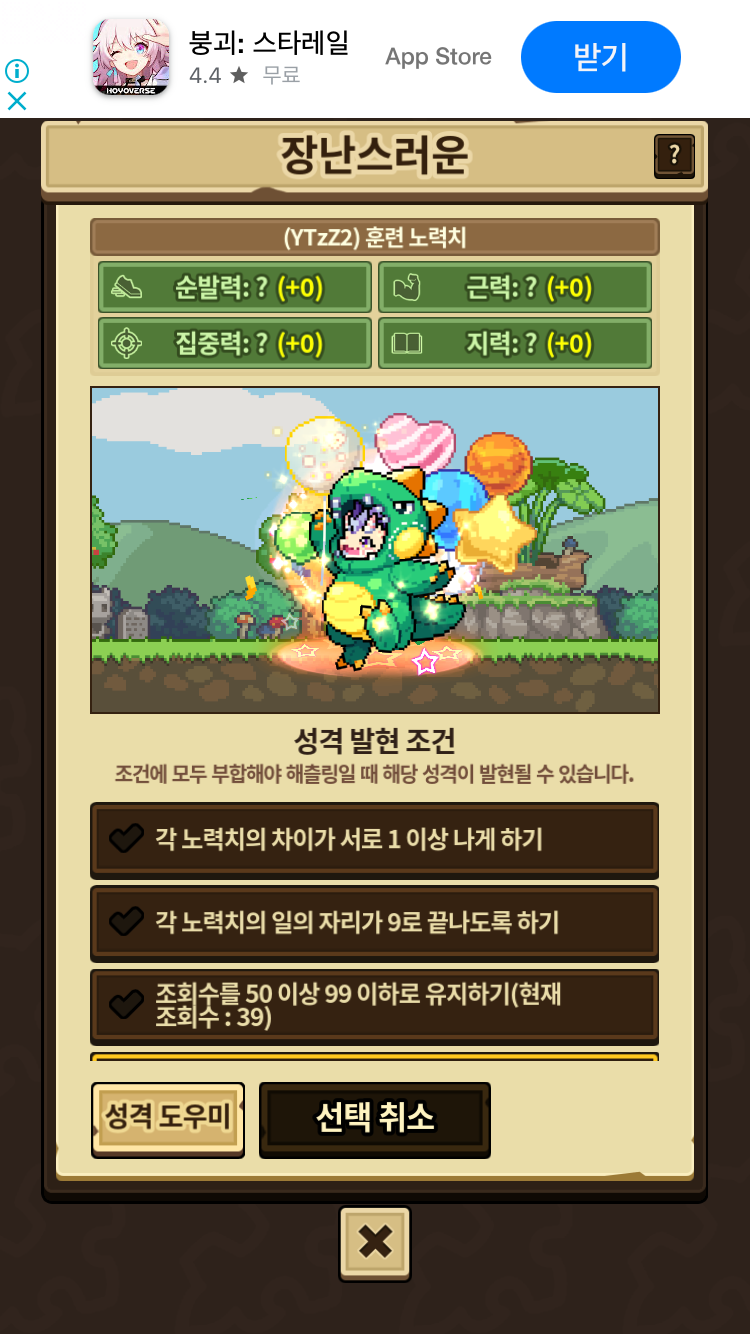This screenshot has width=750, height=1334.
Task: Close the ad banner with the X
Action: (x=17, y=101)
